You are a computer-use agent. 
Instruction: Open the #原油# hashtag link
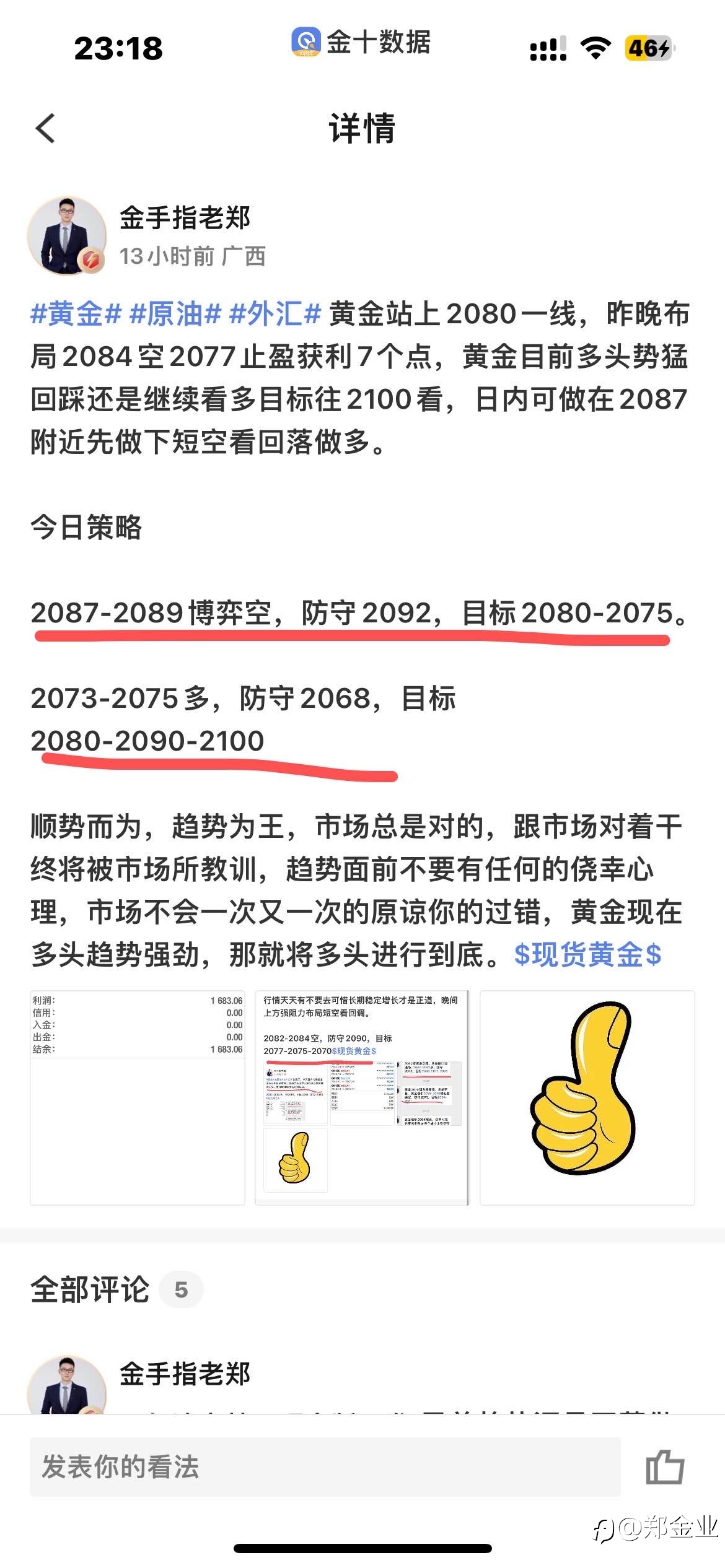click(175, 314)
